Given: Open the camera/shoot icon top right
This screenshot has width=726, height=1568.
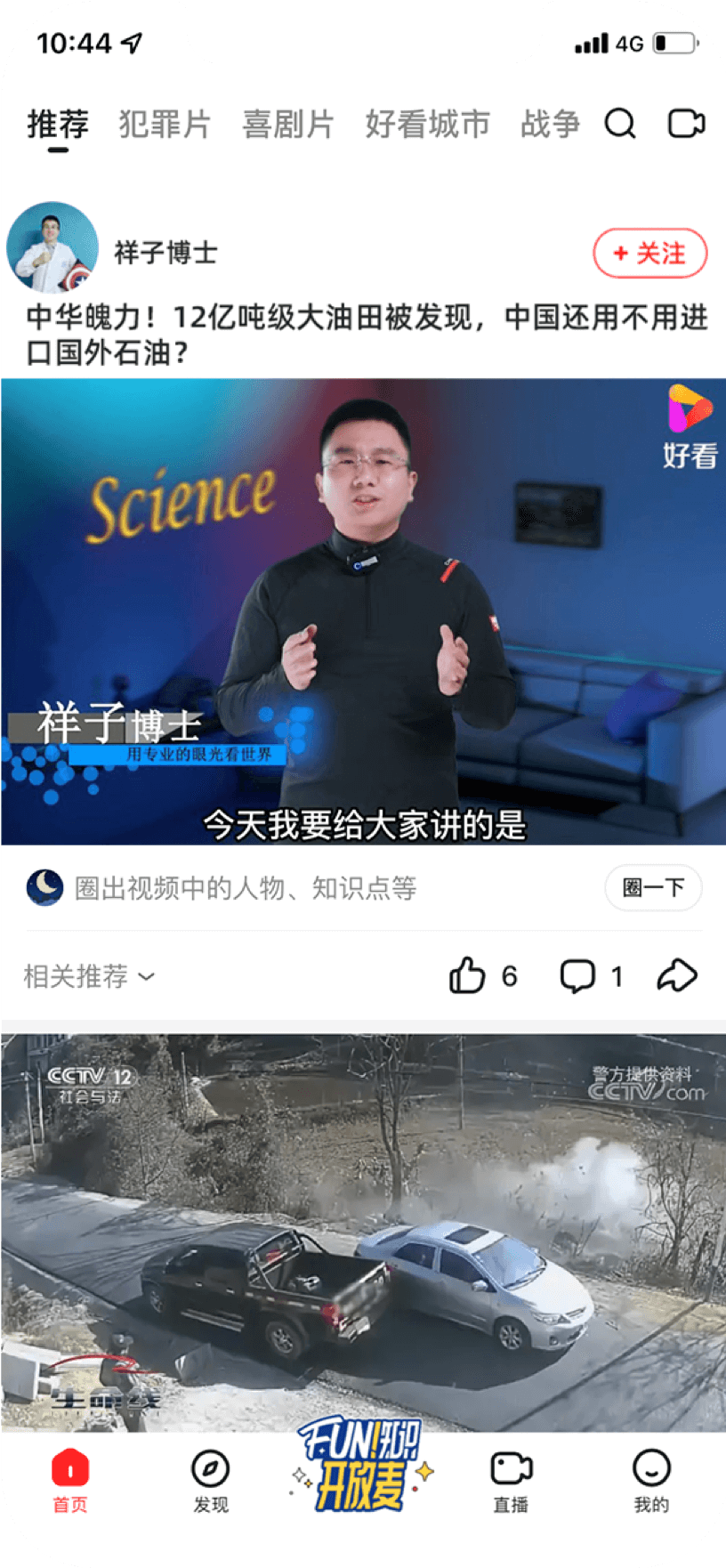Looking at the screenshot, I should point(685,125).
